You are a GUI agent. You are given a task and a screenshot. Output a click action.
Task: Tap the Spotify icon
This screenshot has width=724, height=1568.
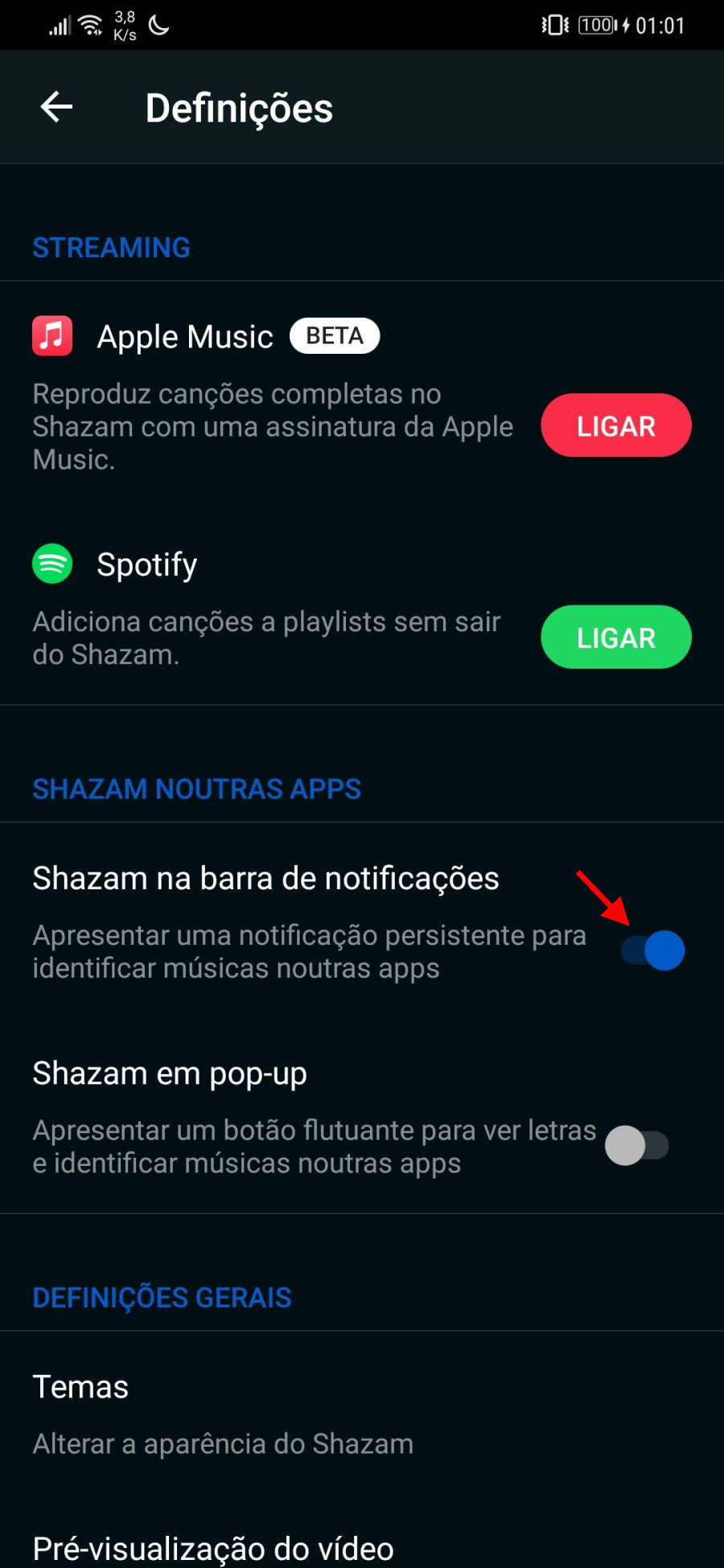click(51, 564)
